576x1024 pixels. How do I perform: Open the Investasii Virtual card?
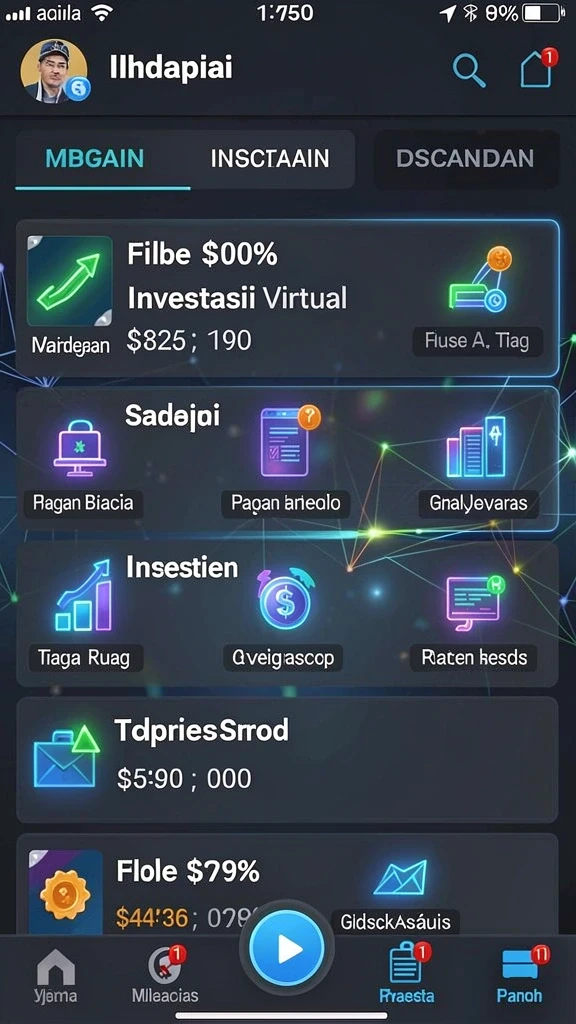(287, 298)
